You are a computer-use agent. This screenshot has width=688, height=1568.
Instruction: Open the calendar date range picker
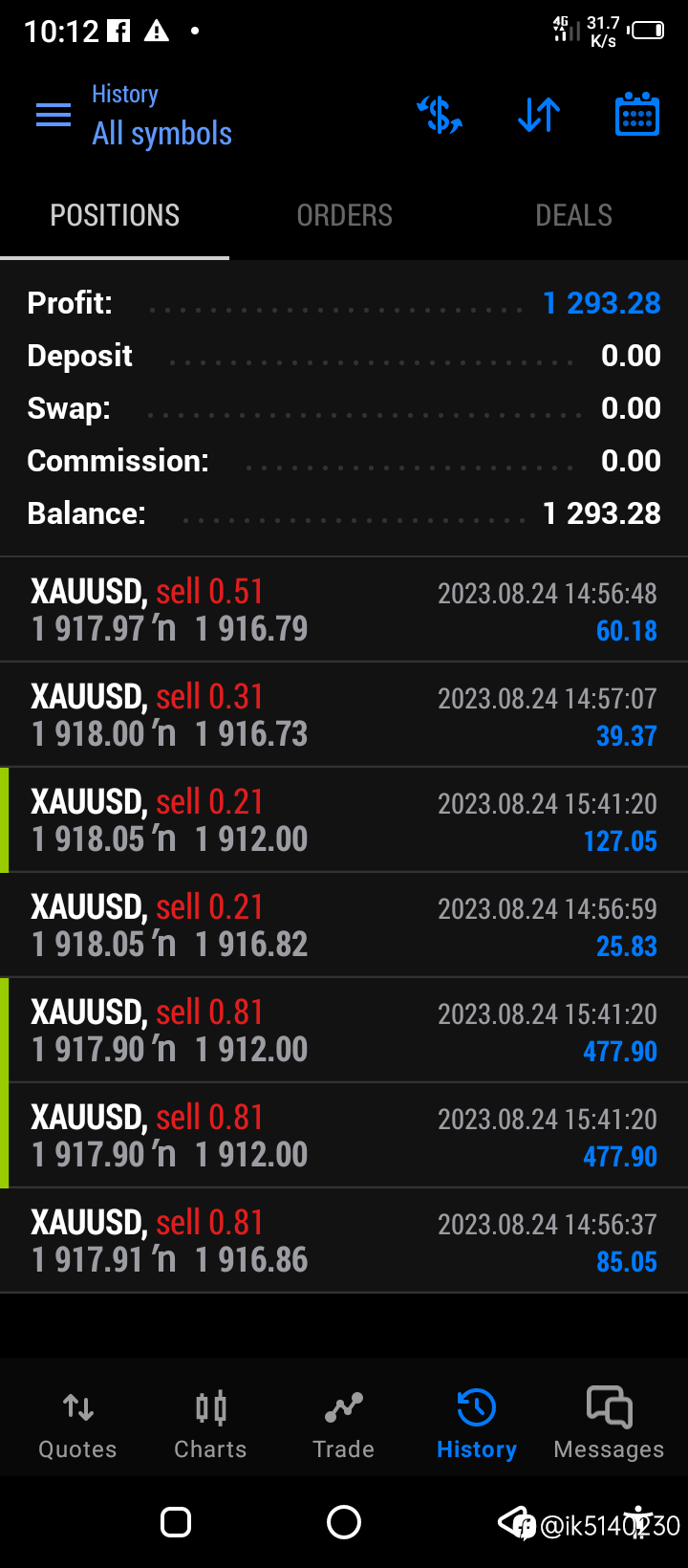[x=636, y=115]
